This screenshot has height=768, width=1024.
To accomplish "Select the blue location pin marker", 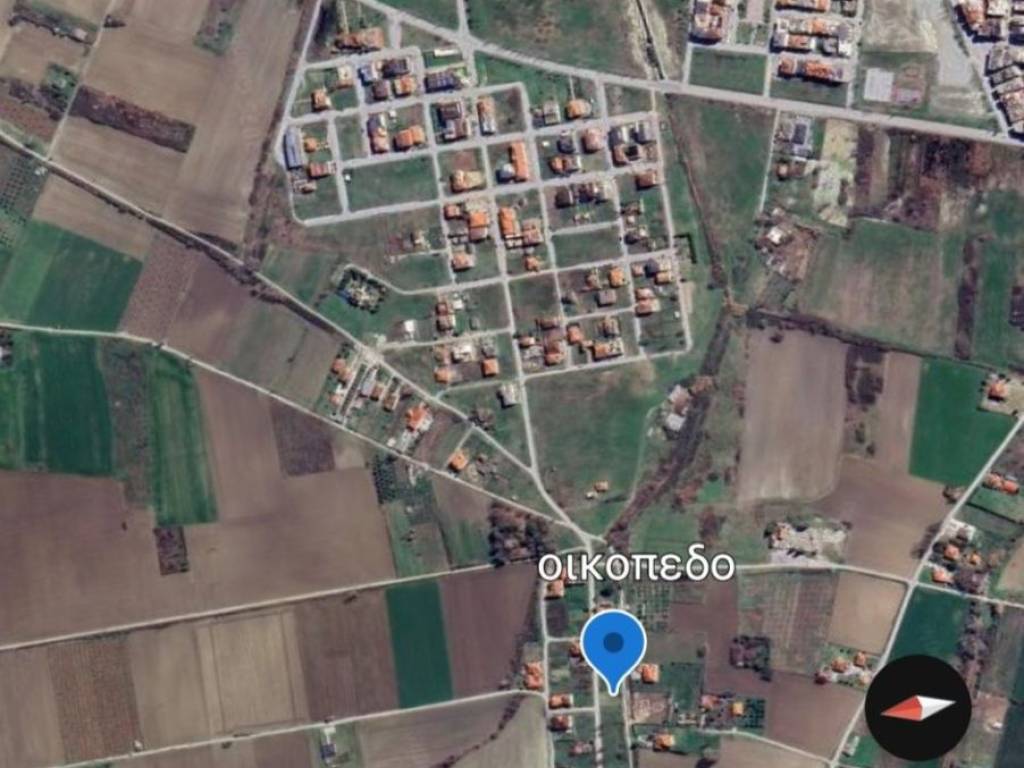I will pos(613,645).
